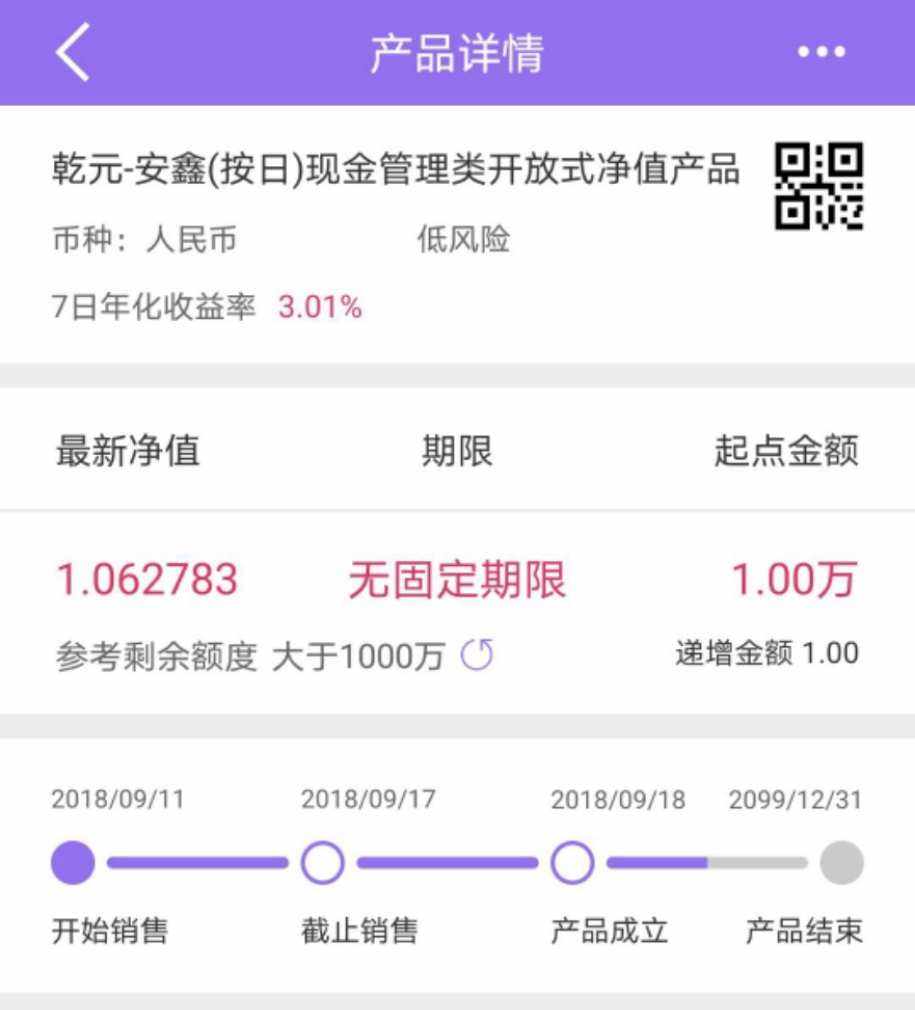The image size is (915, 1010).
Task: Expand the 递增金额 1.00 field
Action: pyautogui.click(x=764, y=653)
